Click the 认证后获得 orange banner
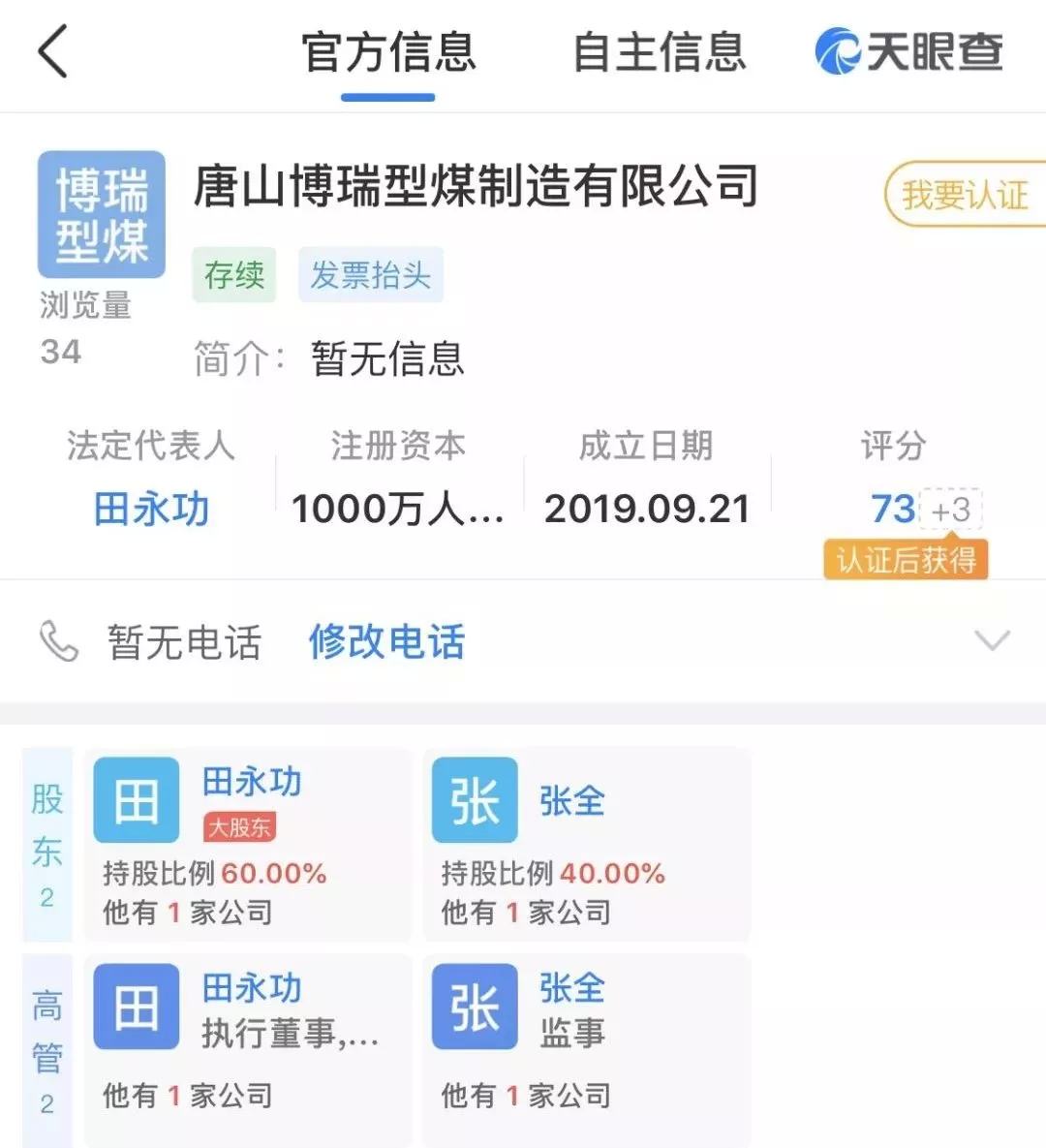Image resolution: width=1046 pixels, height=1148 pixels. tap(905, 559)
